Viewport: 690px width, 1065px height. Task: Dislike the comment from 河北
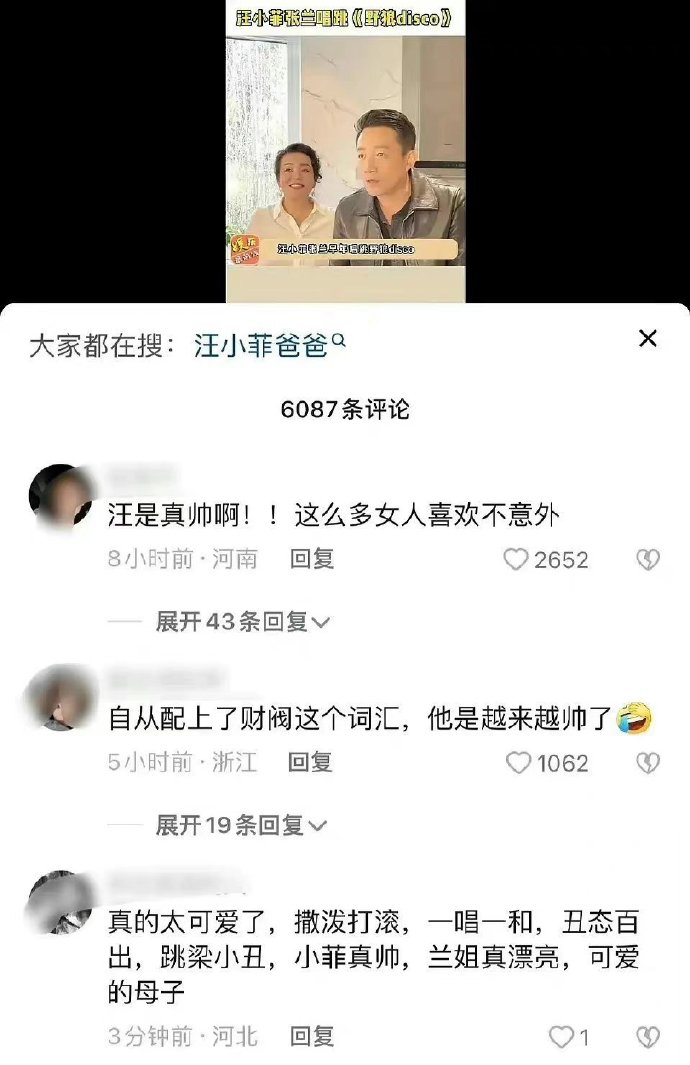(648, 1036)
